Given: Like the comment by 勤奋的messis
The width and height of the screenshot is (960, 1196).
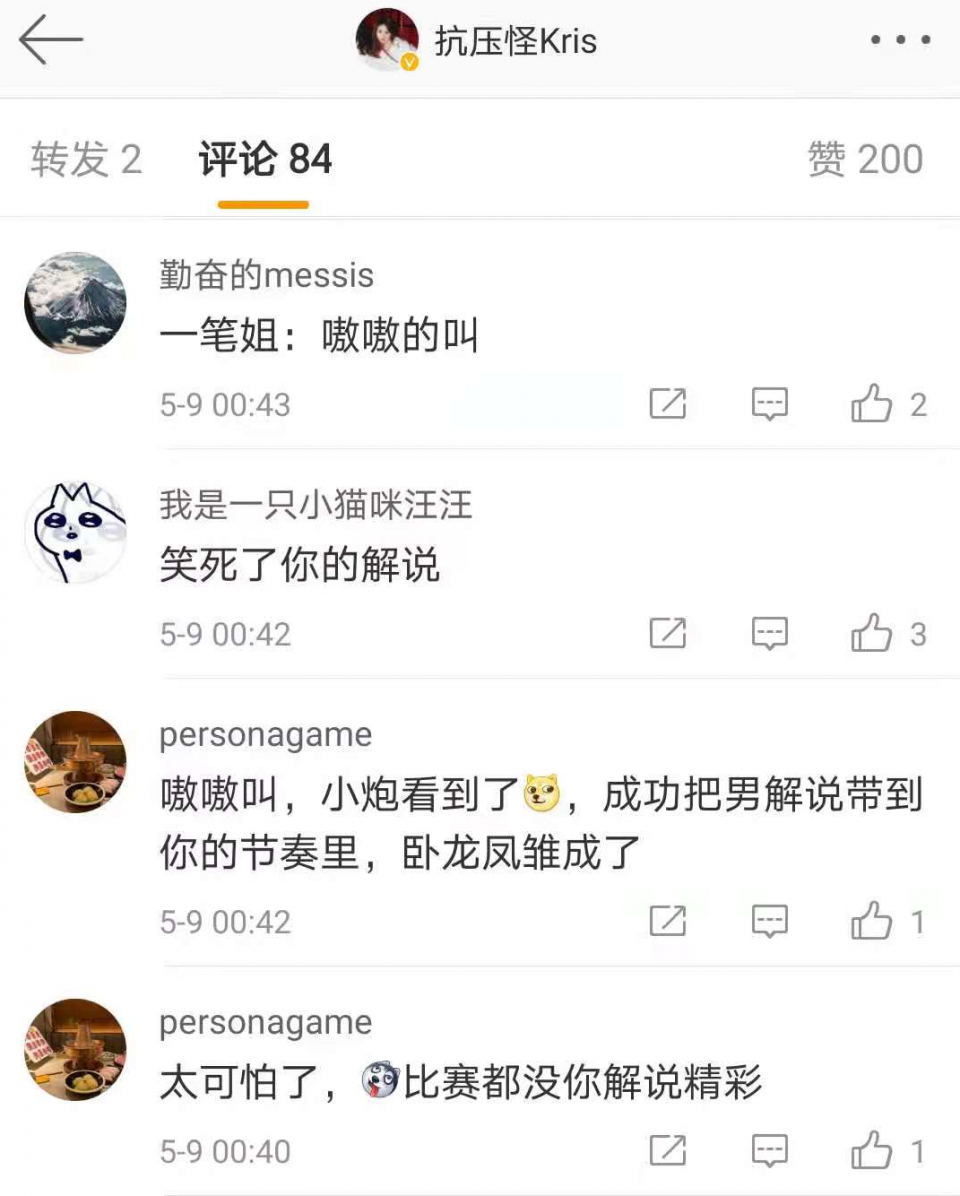Looking at the screenshot, I should pos(872,405).
